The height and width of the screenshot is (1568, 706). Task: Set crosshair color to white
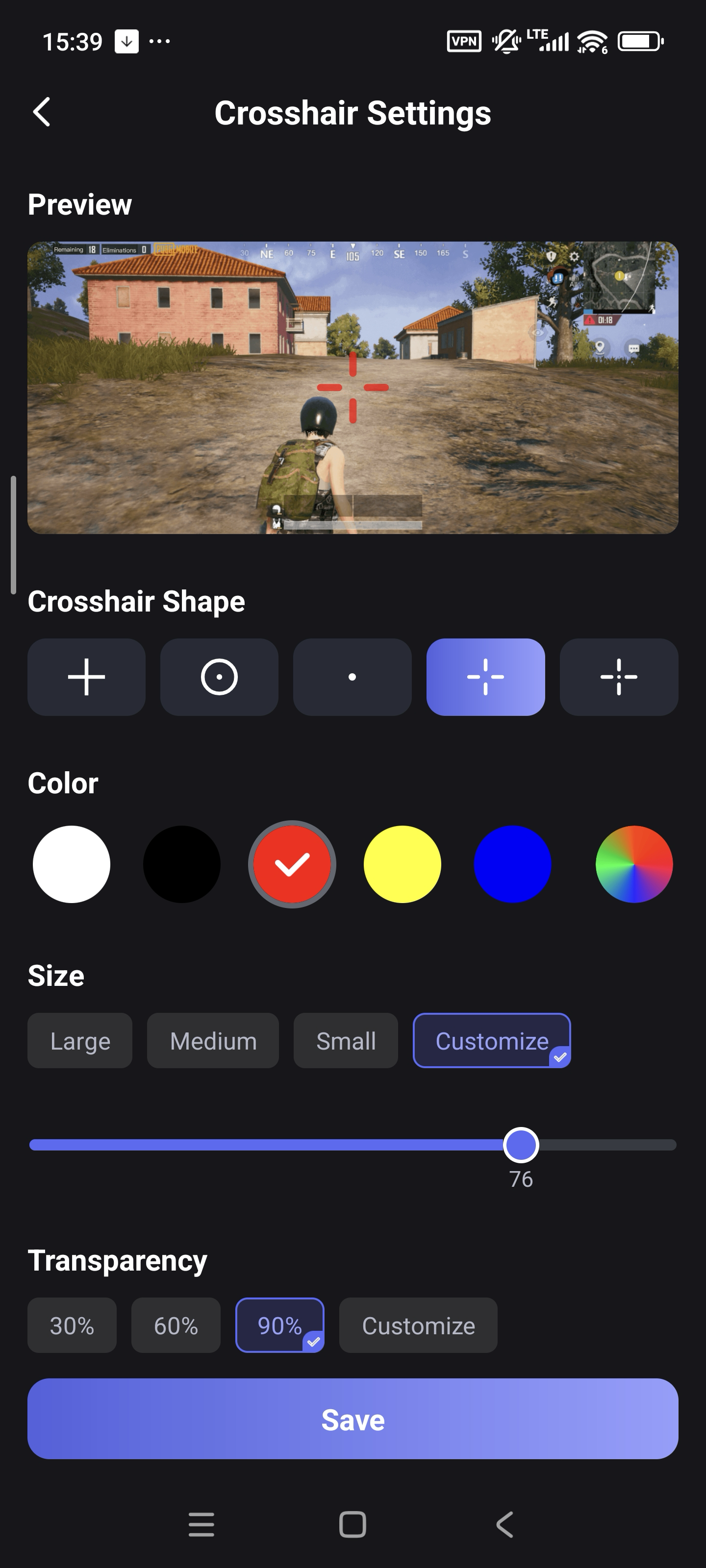tap(71, 864)
